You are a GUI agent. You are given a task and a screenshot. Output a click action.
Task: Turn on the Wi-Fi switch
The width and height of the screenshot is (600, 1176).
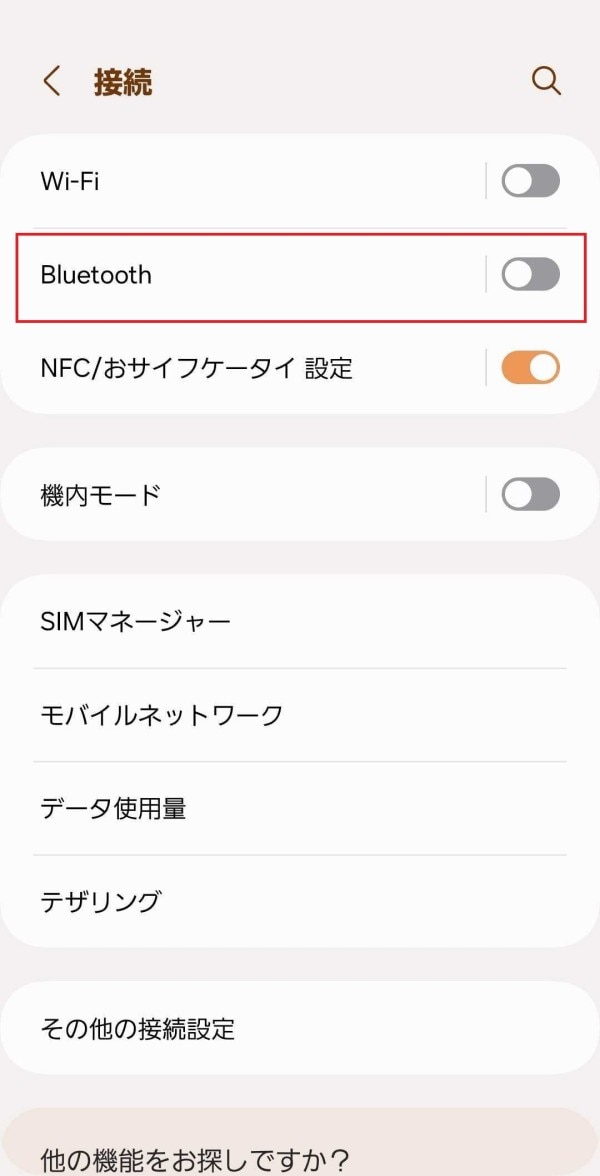click(530, 181)
